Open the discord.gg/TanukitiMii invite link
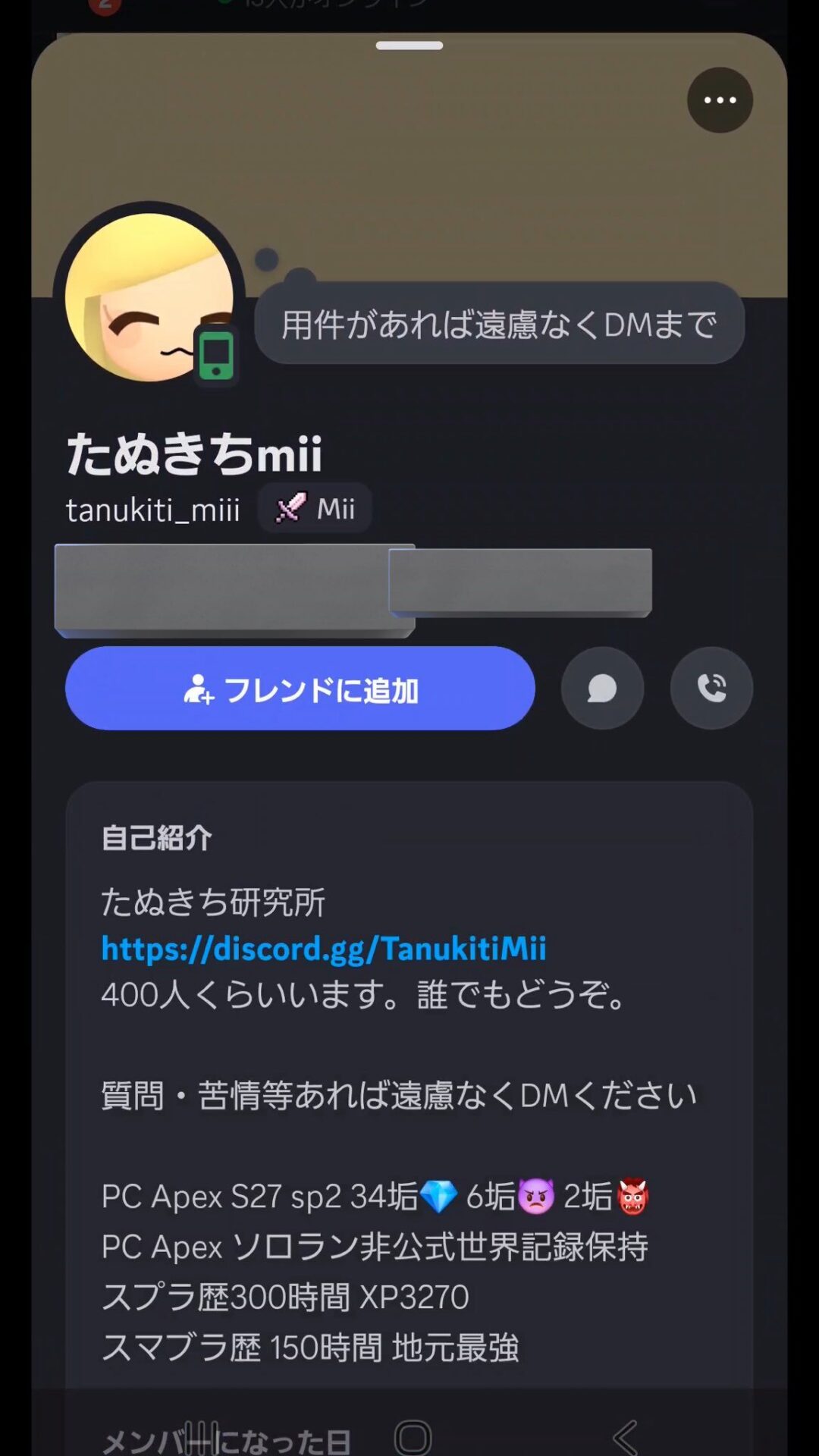The height and width of the screenshot is (1456, 819). point(324,949)
